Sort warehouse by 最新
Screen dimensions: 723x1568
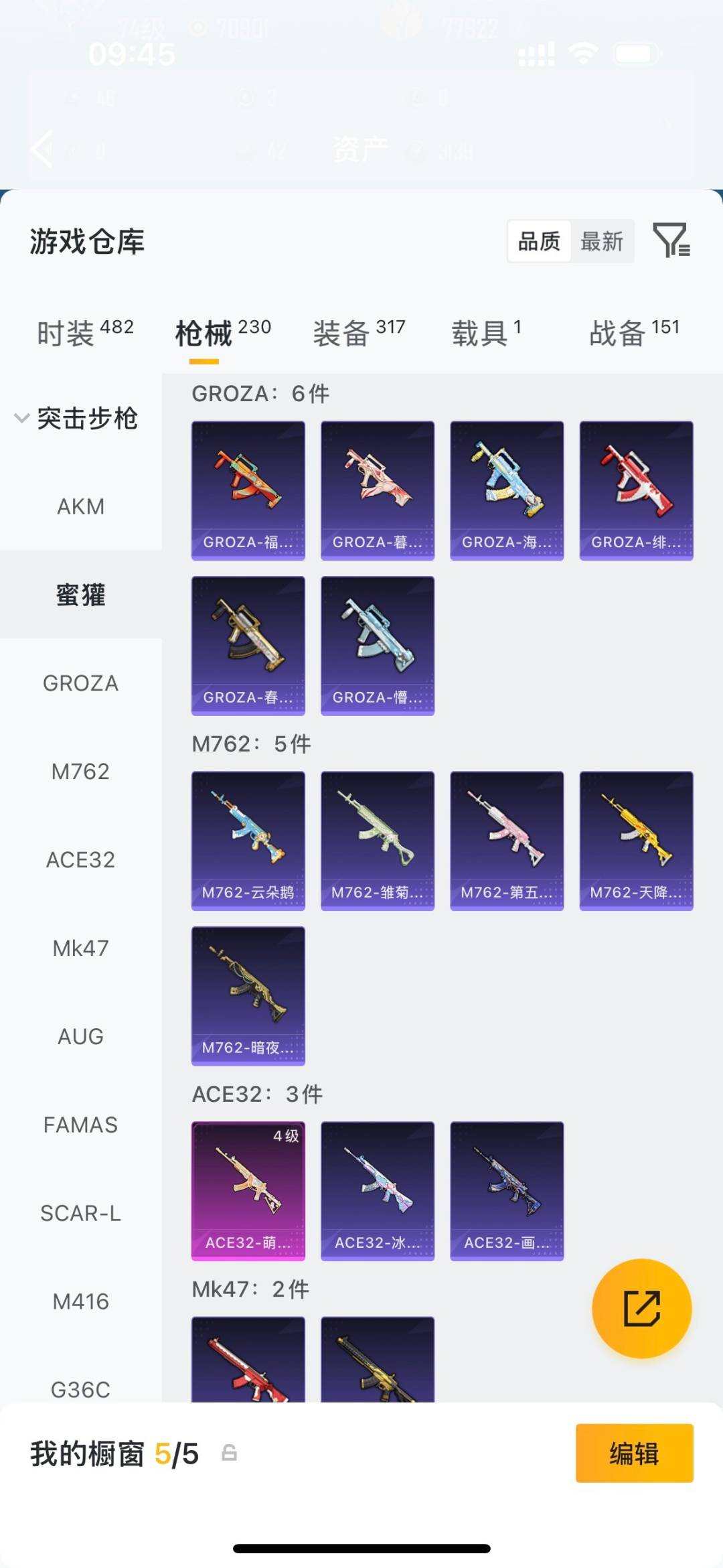[601, 241]
